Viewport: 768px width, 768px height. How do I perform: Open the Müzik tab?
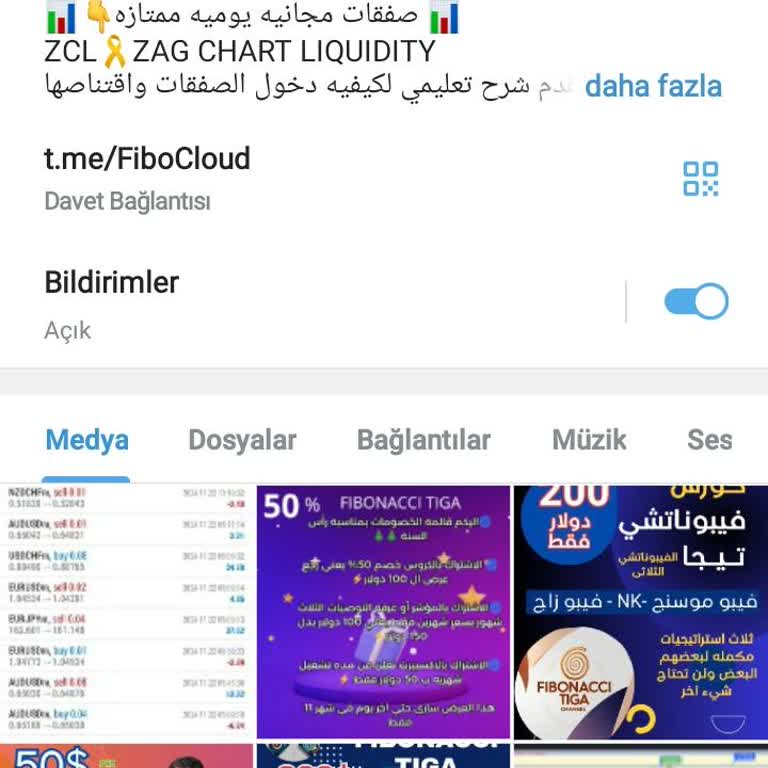[x=589, y=440]
